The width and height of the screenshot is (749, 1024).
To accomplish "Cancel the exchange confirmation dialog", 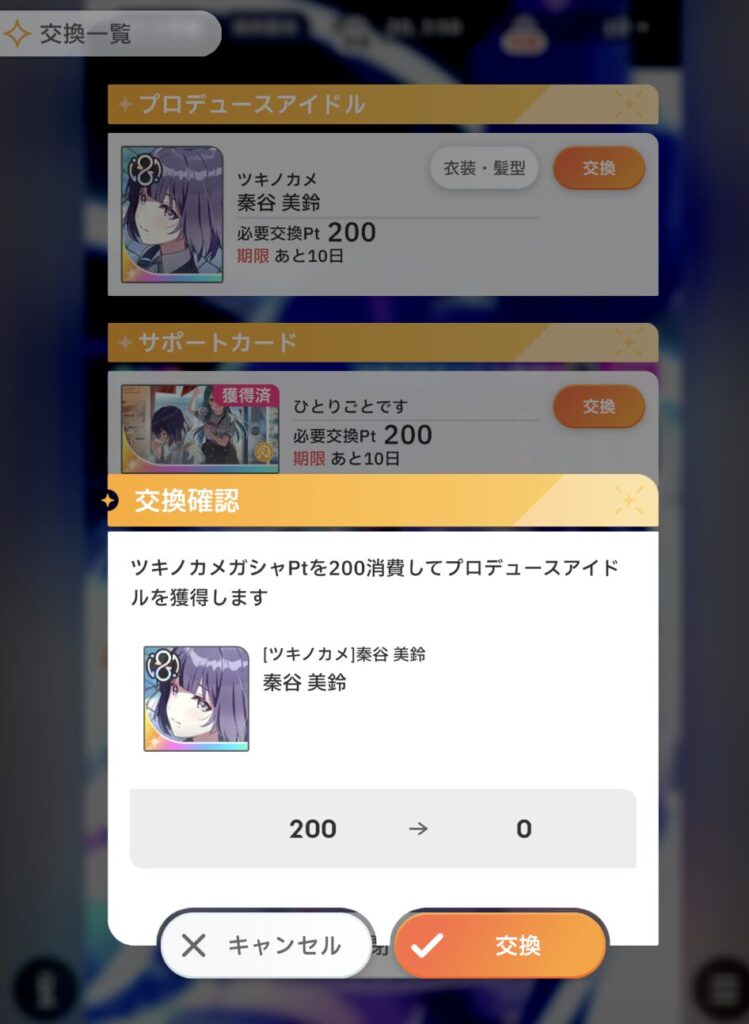I will pos(266,945).
